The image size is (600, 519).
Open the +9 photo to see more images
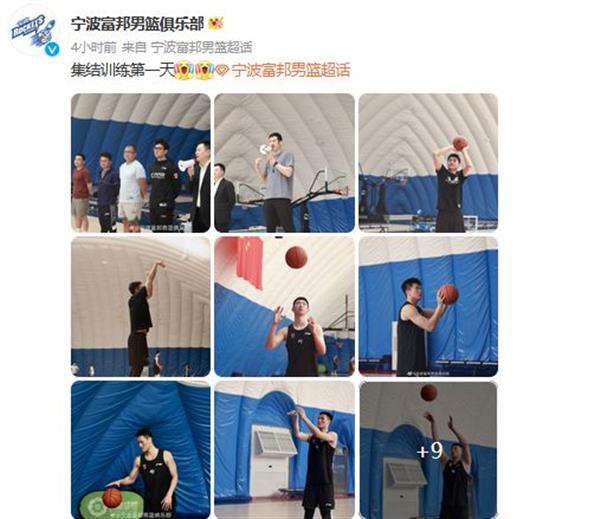pyautogui.click(x=427, y=449)
